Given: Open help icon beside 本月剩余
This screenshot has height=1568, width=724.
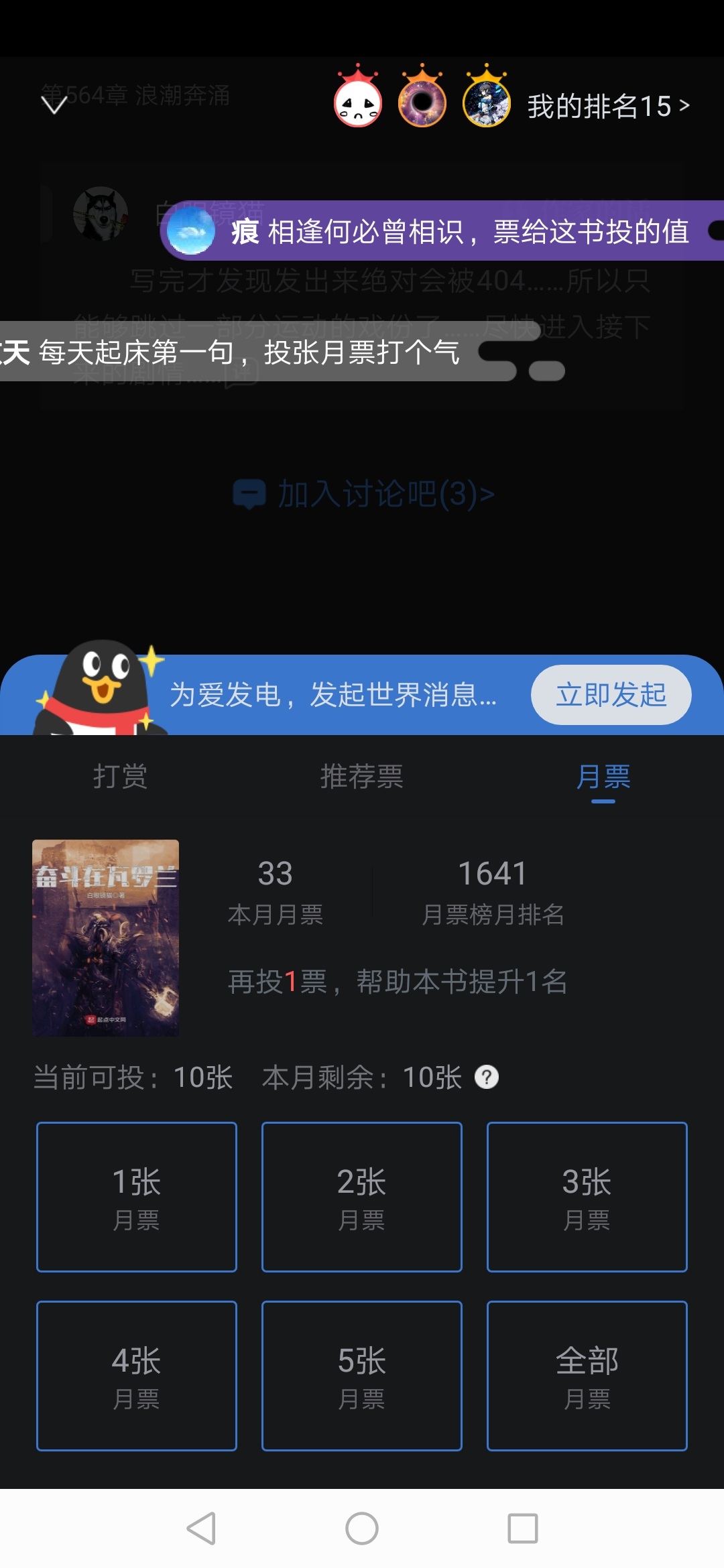Looking at the screenshot, I should [487, 1077].
